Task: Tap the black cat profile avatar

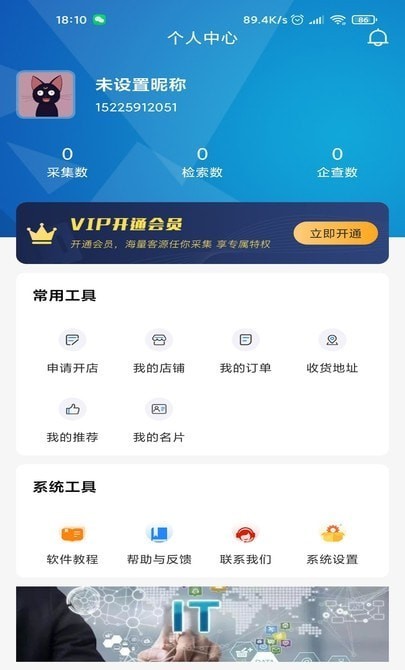Action: click(46, 94)
